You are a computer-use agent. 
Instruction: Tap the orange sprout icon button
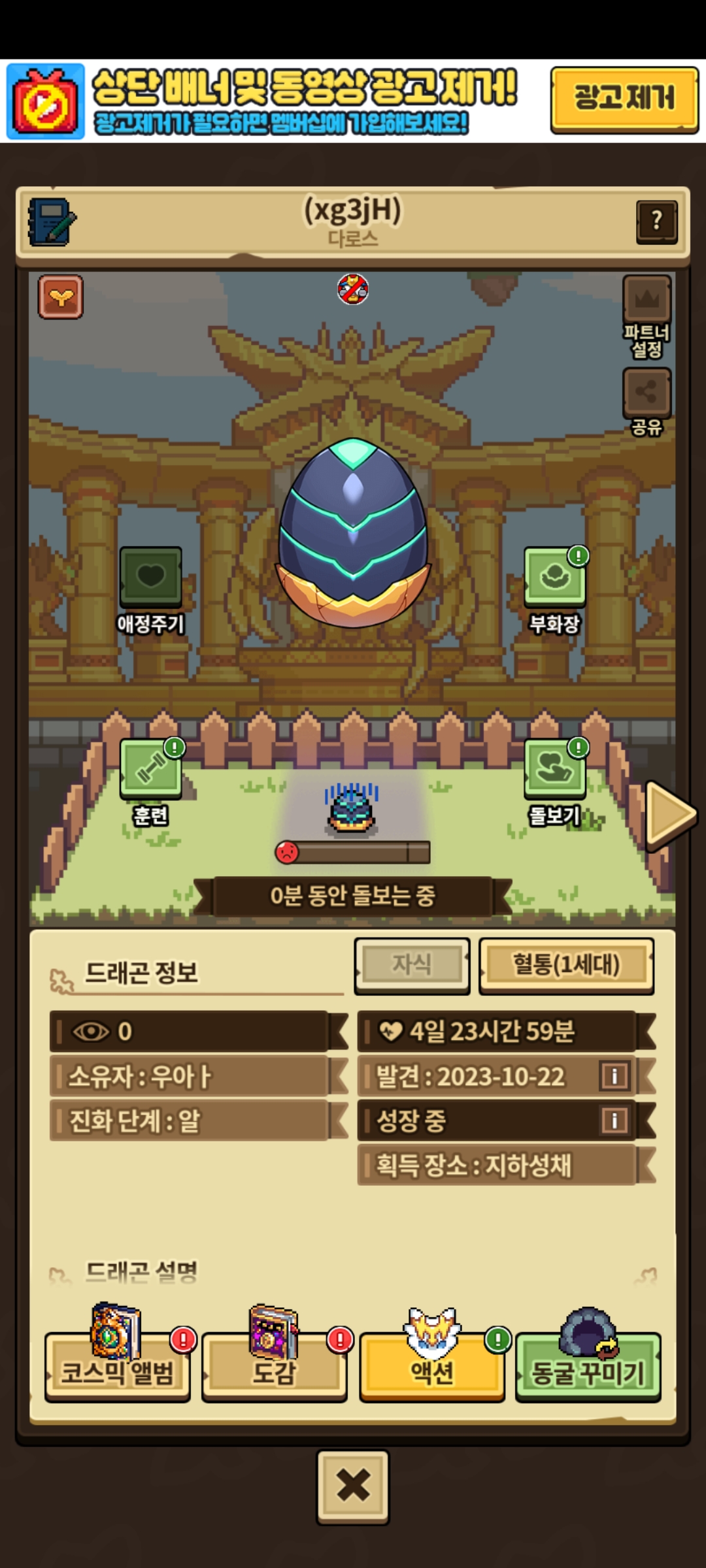pos(61,297)
